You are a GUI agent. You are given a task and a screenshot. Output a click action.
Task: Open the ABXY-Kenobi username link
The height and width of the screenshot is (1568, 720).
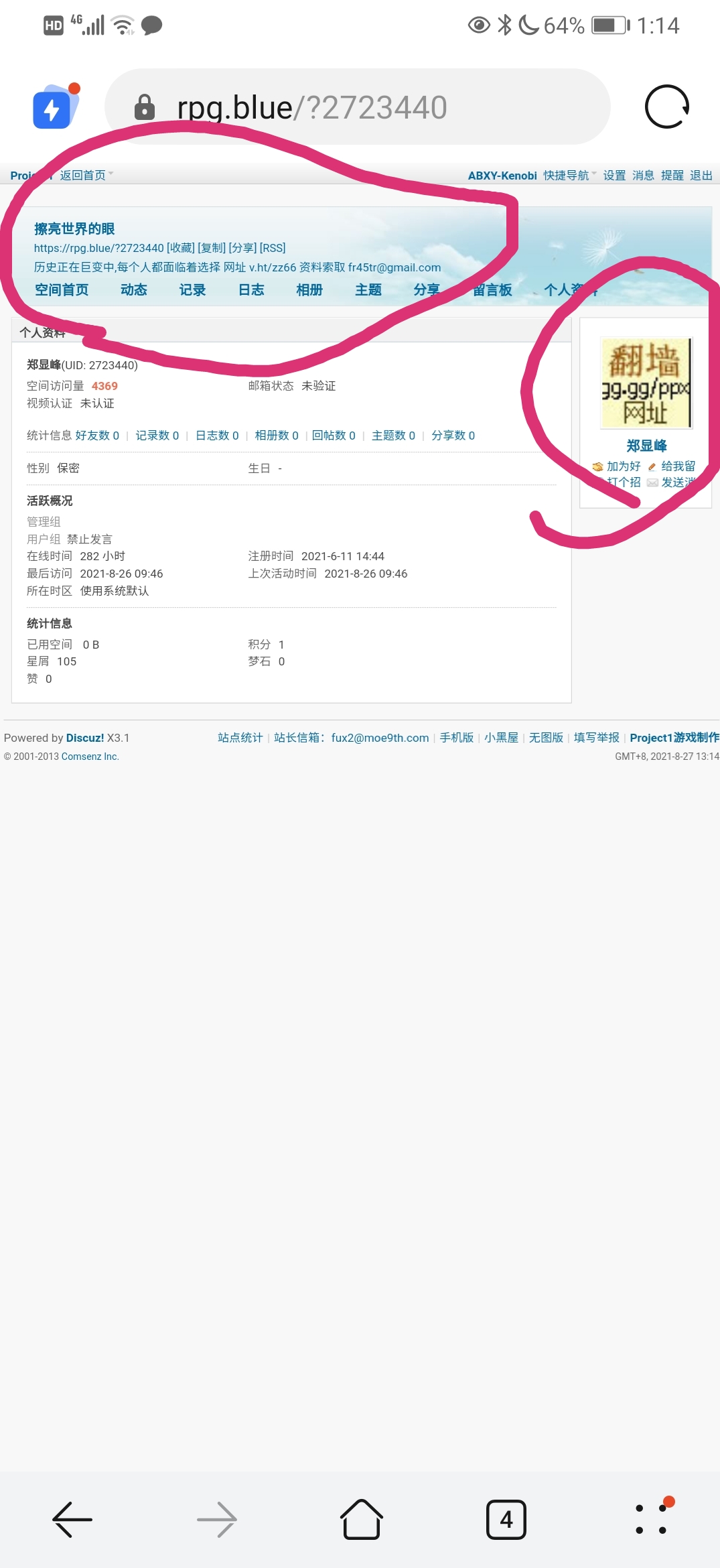point(502,176)
